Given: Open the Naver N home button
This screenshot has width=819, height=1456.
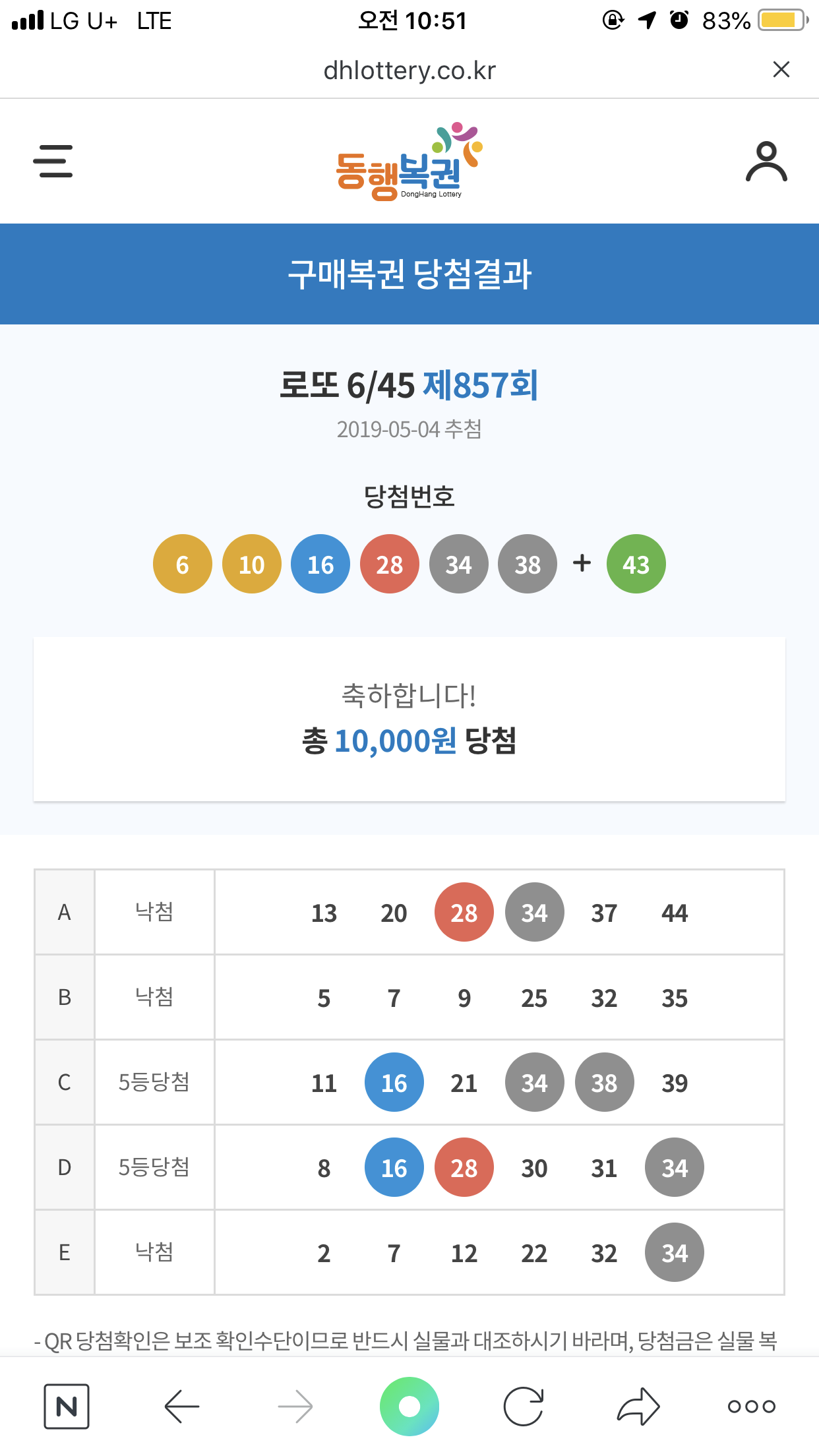Looking at the screenshot, I should [x=67, y=1407].
